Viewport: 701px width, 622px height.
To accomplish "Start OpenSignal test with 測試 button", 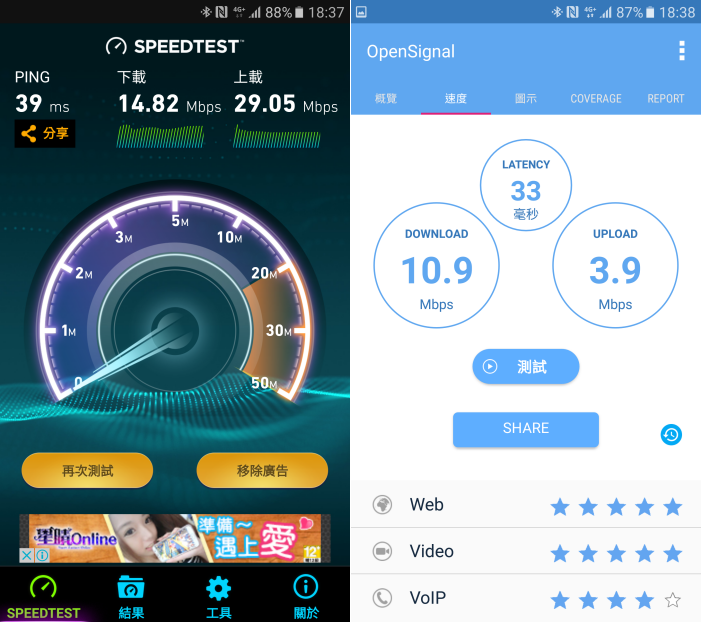I will click(x=526, y=367).
